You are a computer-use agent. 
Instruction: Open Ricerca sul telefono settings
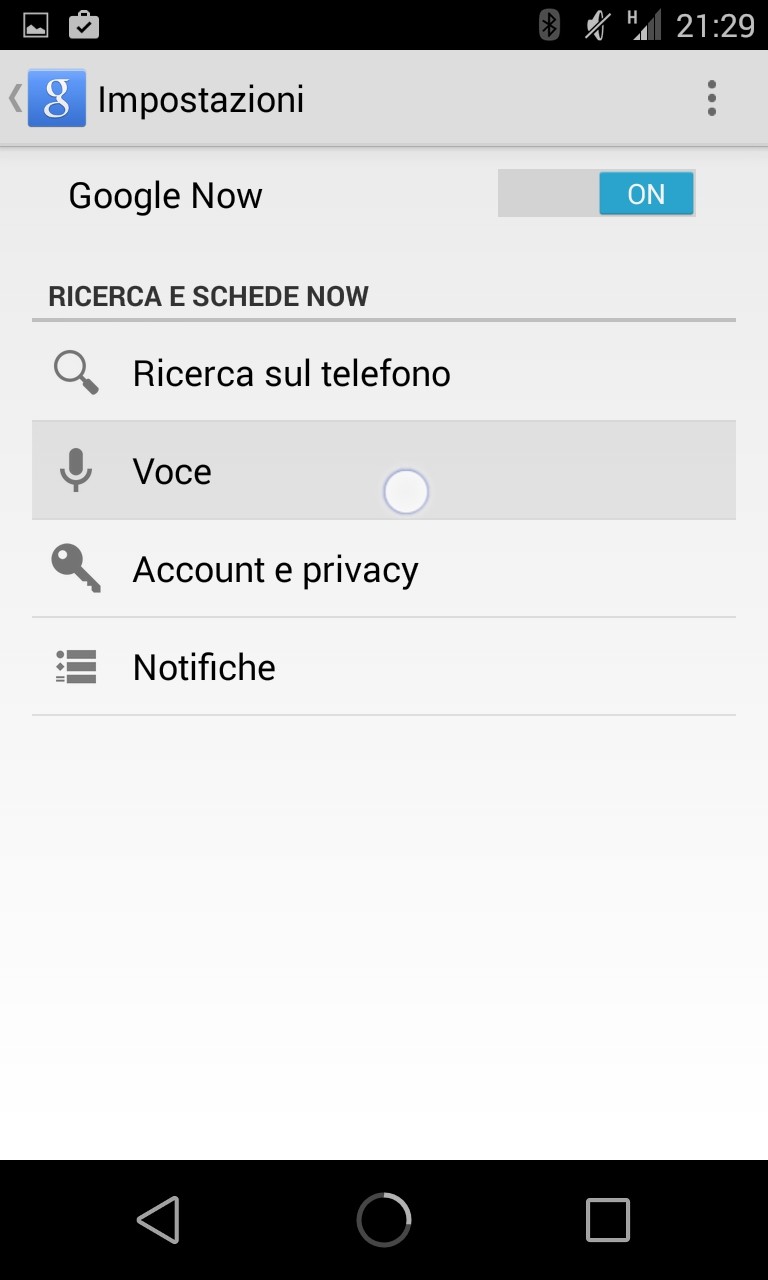(x=384, y=373)
